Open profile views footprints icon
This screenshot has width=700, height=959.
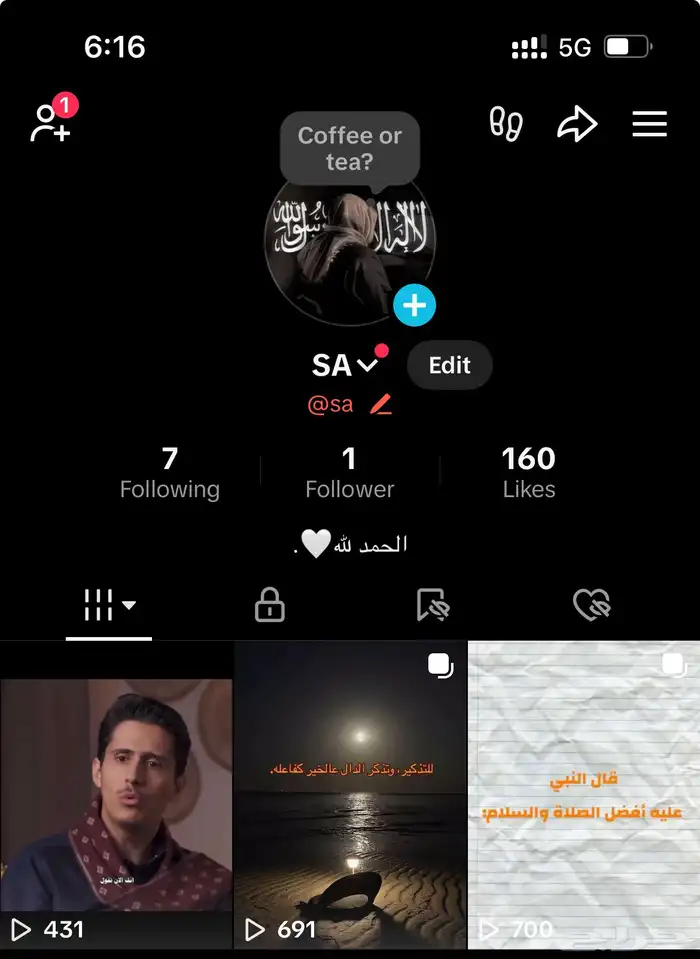pos(506,124)
